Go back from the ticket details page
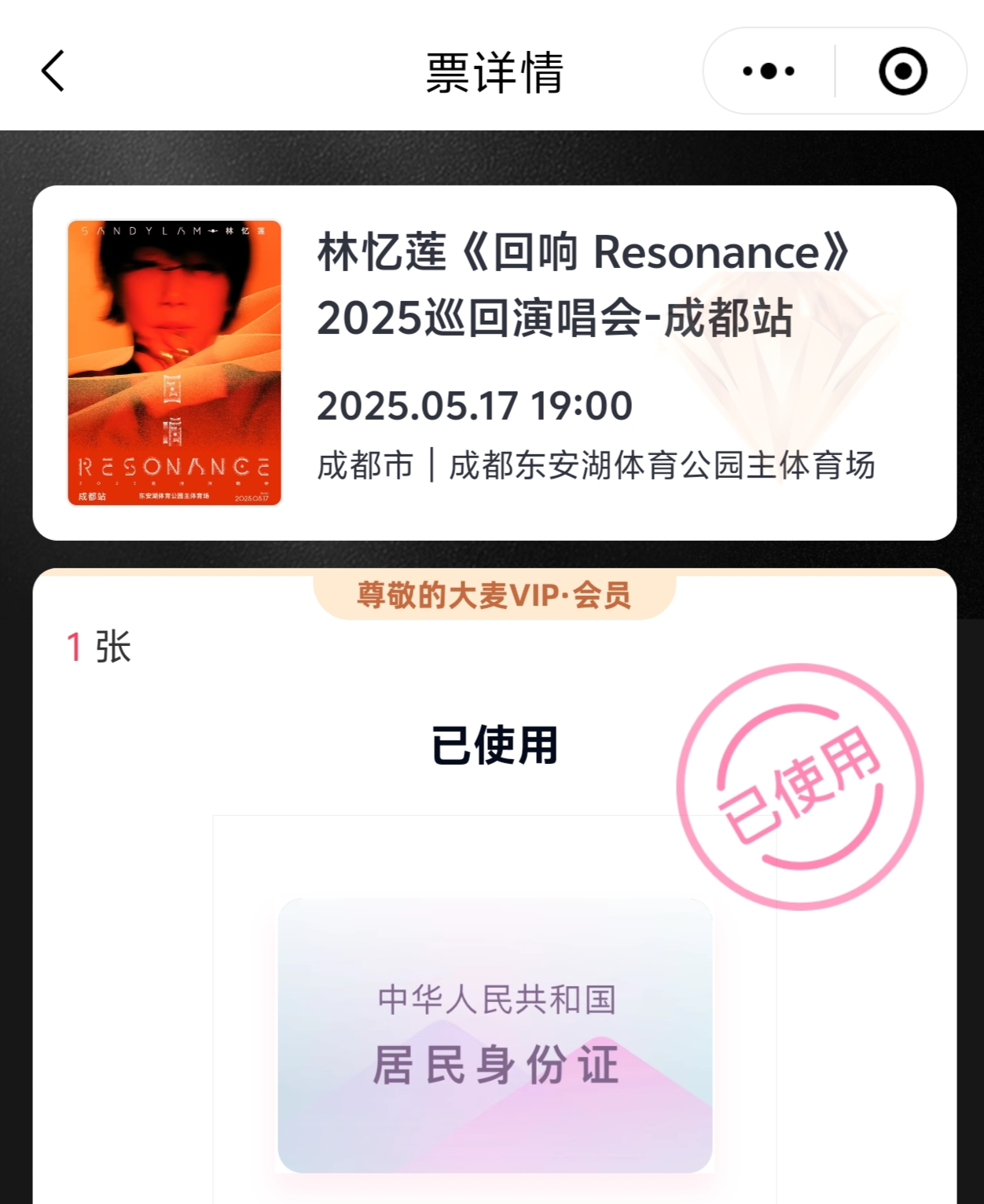 [x=53, y=72]
